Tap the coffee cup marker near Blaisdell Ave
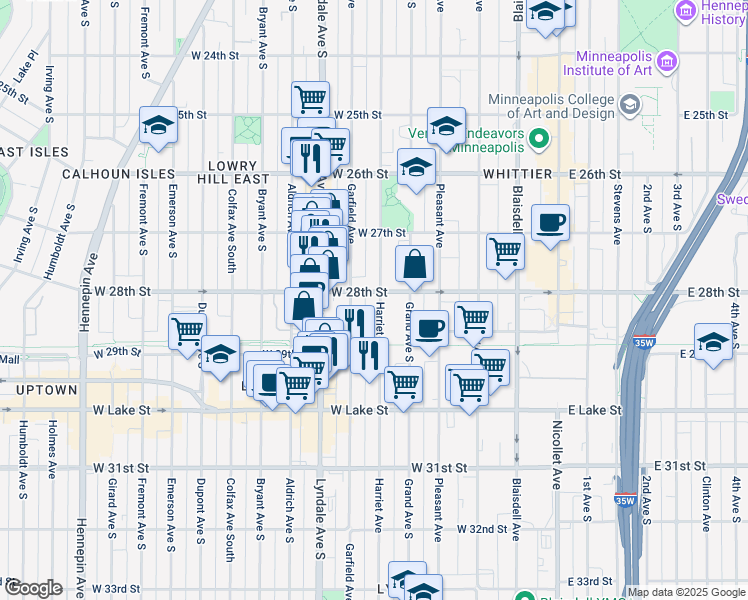Image resolution: width=748 pixels, height=600 pixels. click(550, 223)
